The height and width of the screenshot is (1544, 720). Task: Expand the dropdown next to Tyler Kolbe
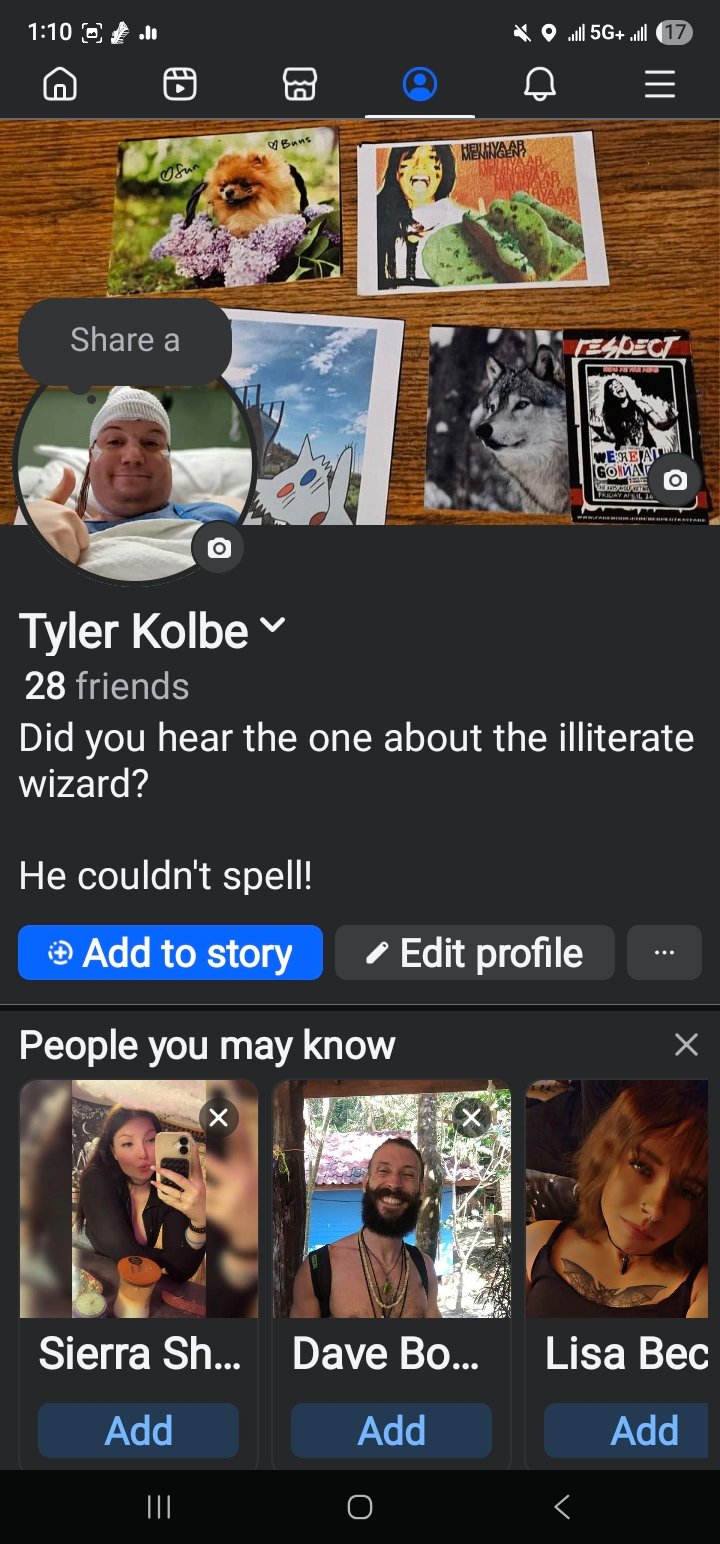coord(272,627)
